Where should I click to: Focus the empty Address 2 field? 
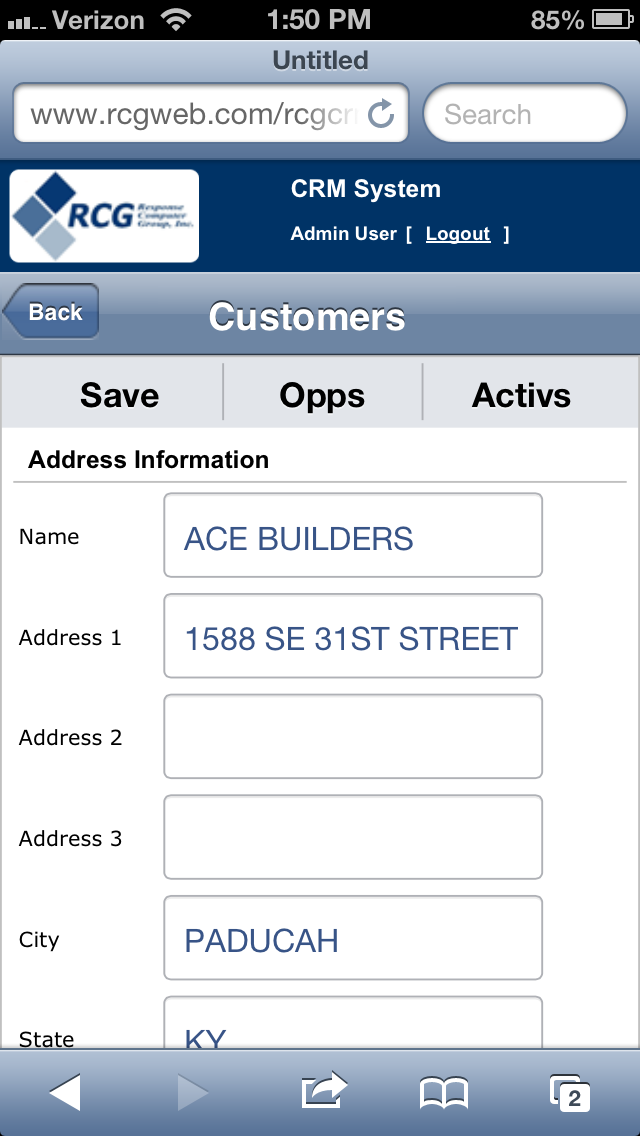pyautogui.click(x=352, y=737)
